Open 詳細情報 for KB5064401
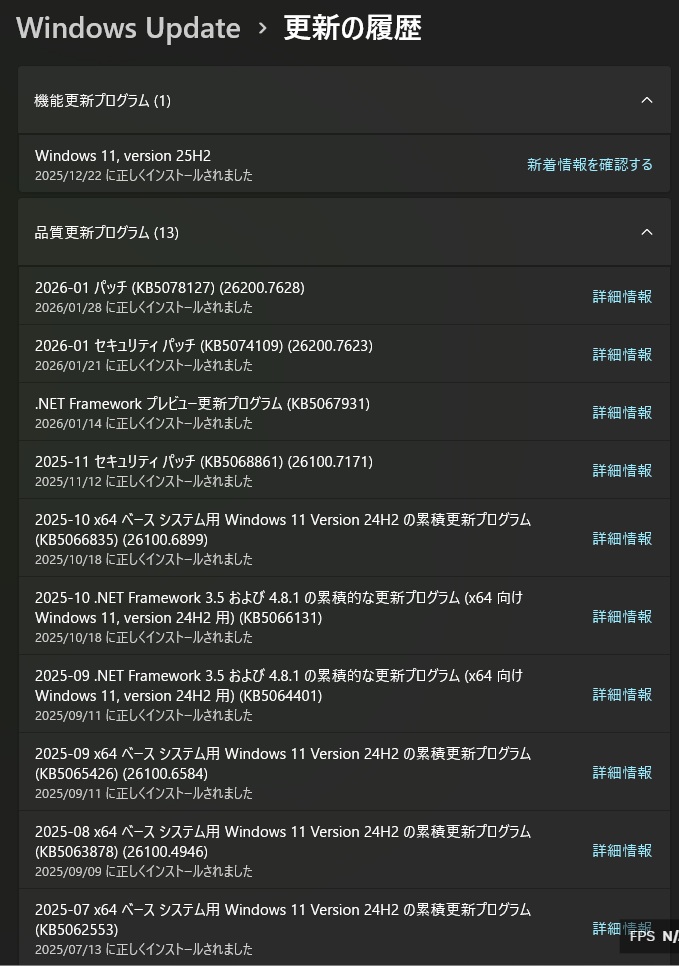This screenshot has width=679, height=966. (622, 694)
